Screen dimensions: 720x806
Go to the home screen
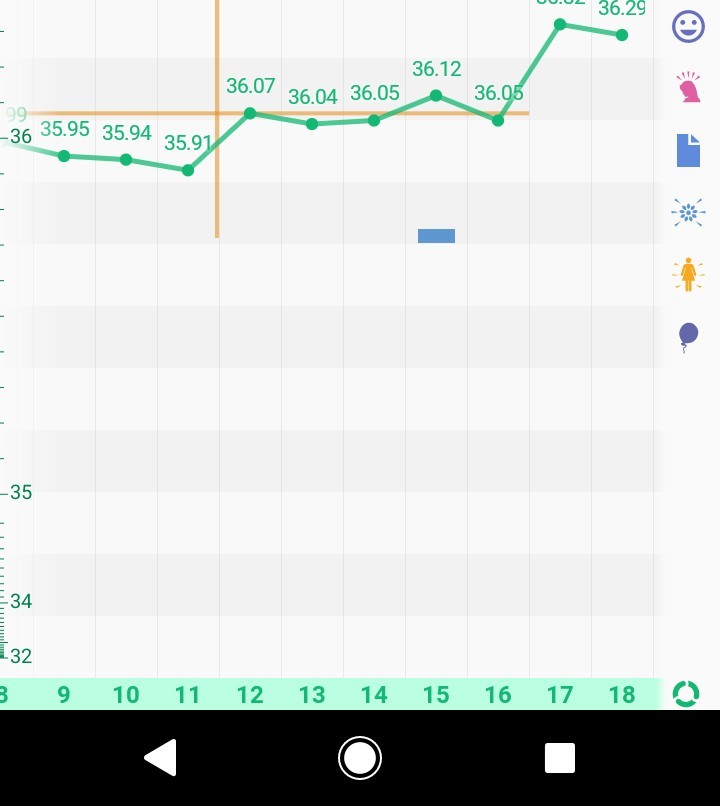(360, 758)
